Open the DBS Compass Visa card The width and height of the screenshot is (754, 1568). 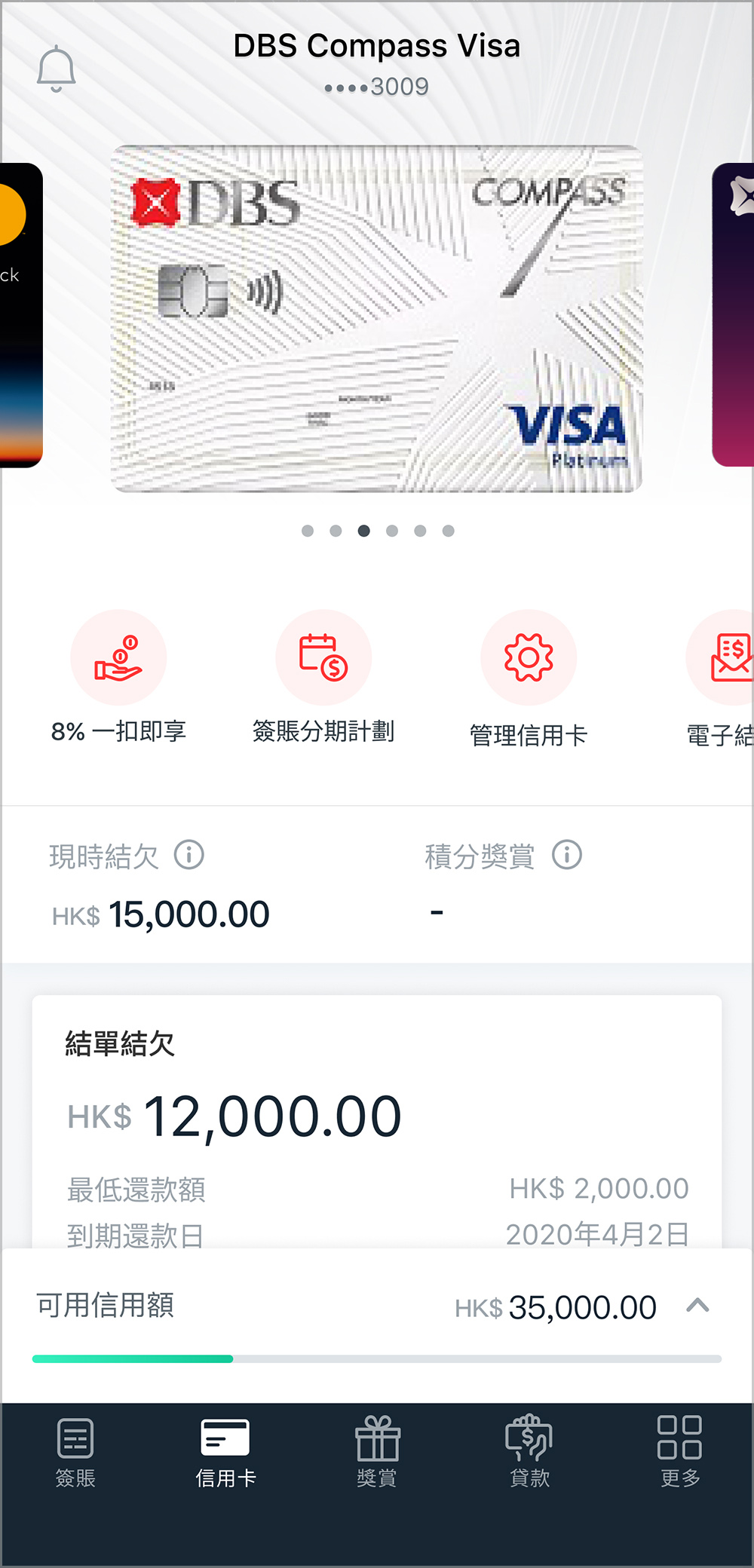pyautogui.click(x=376, y=318)
